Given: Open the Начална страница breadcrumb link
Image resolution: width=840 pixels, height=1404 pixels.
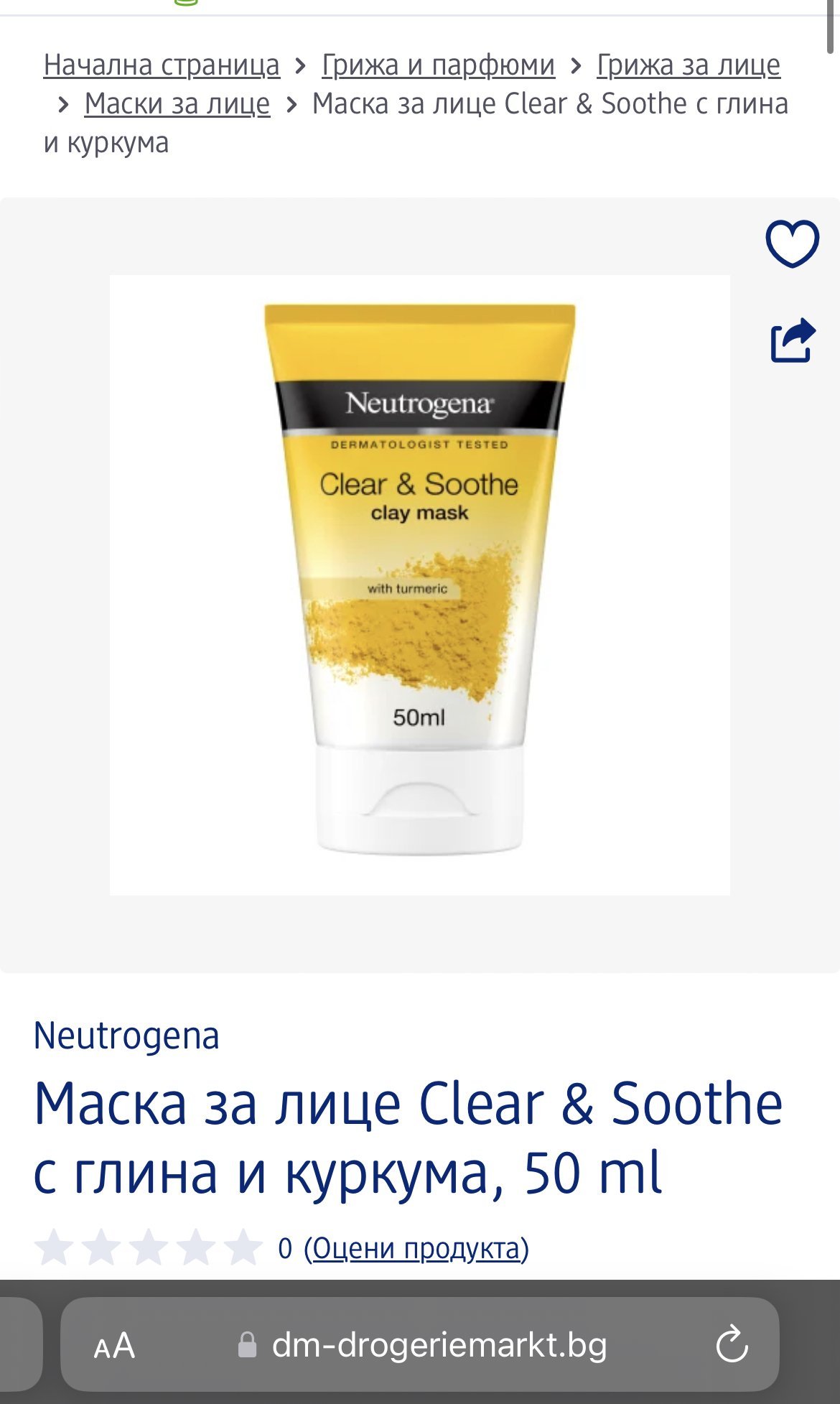Looking at the screenshot, I should click(162, 65).
